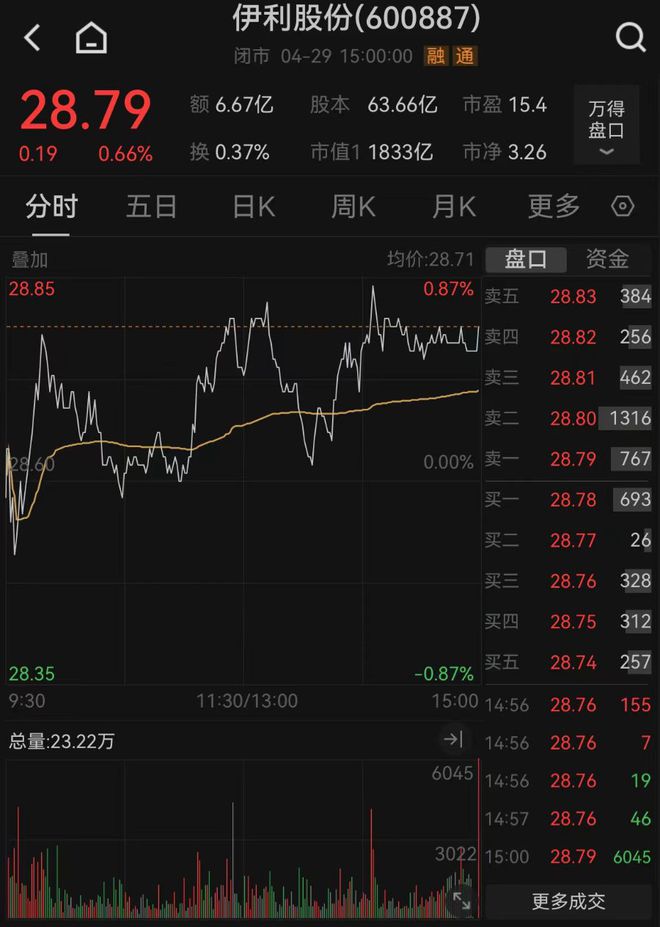Expand the 万得盘口 panel
Viewport: 660px width, 927px height.
606,126
